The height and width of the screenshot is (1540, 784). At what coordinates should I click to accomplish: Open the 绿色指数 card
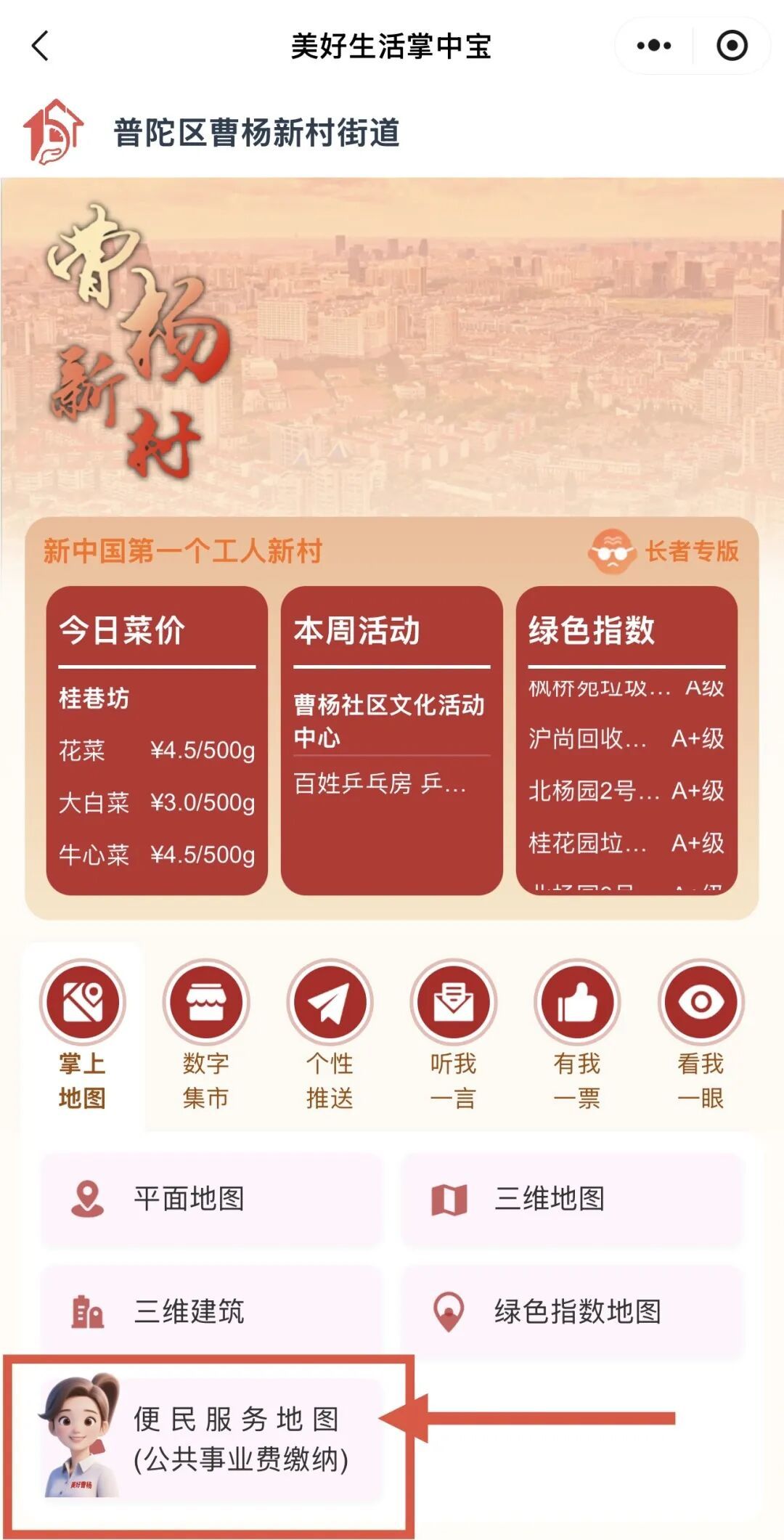coord(626,740)
